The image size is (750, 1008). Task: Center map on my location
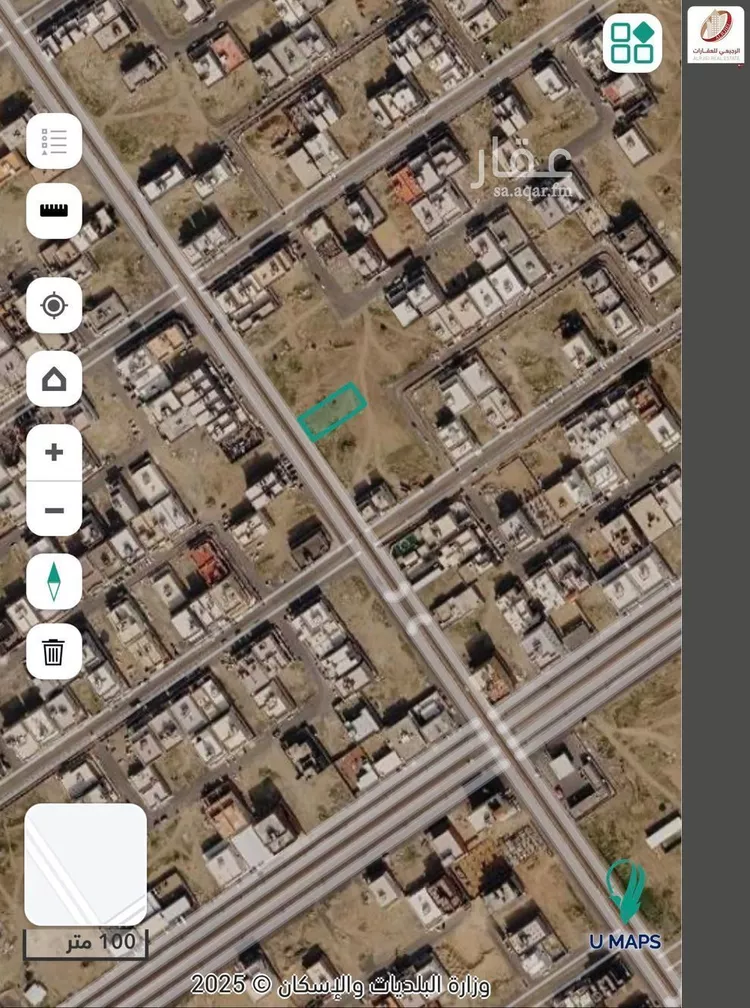coord(54,306)
